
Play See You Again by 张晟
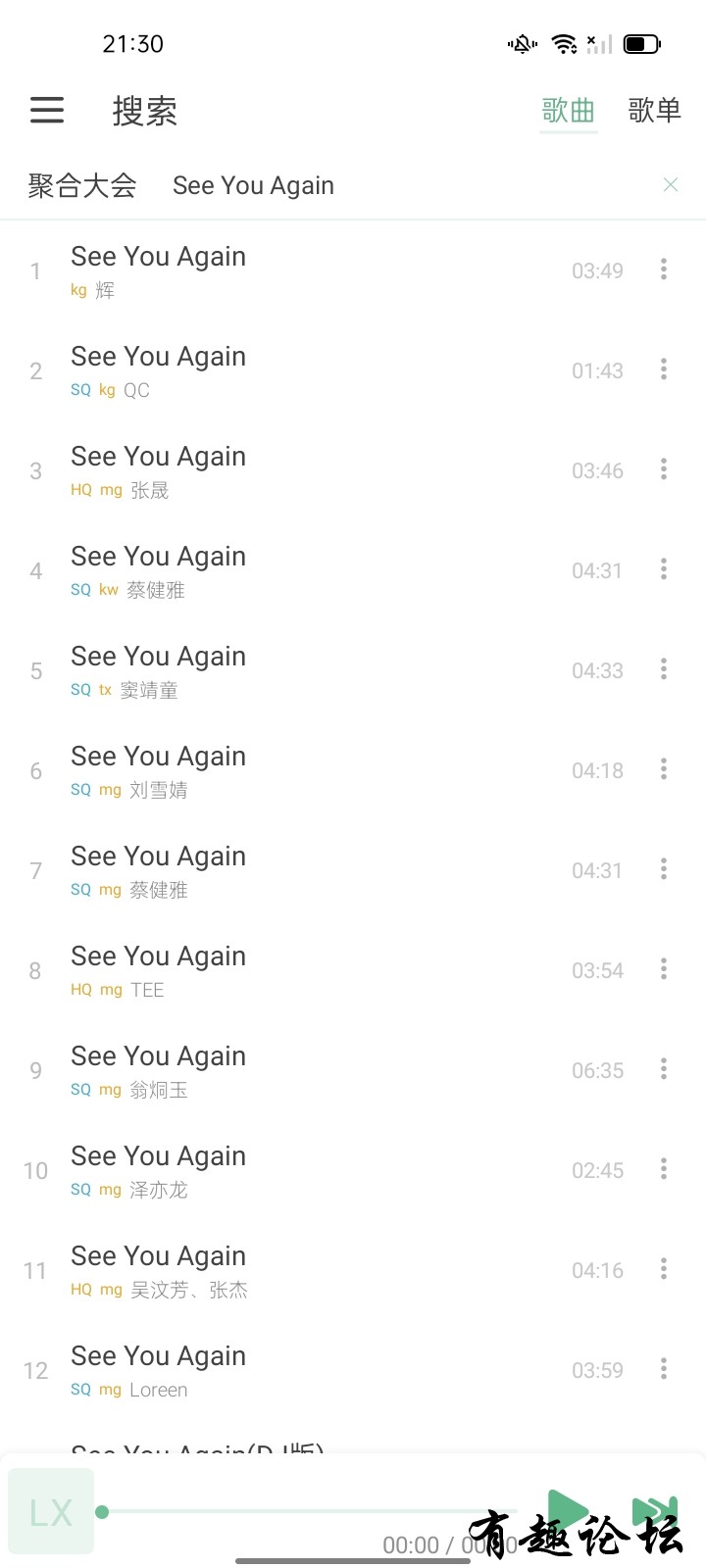click(x=294, y=470)
